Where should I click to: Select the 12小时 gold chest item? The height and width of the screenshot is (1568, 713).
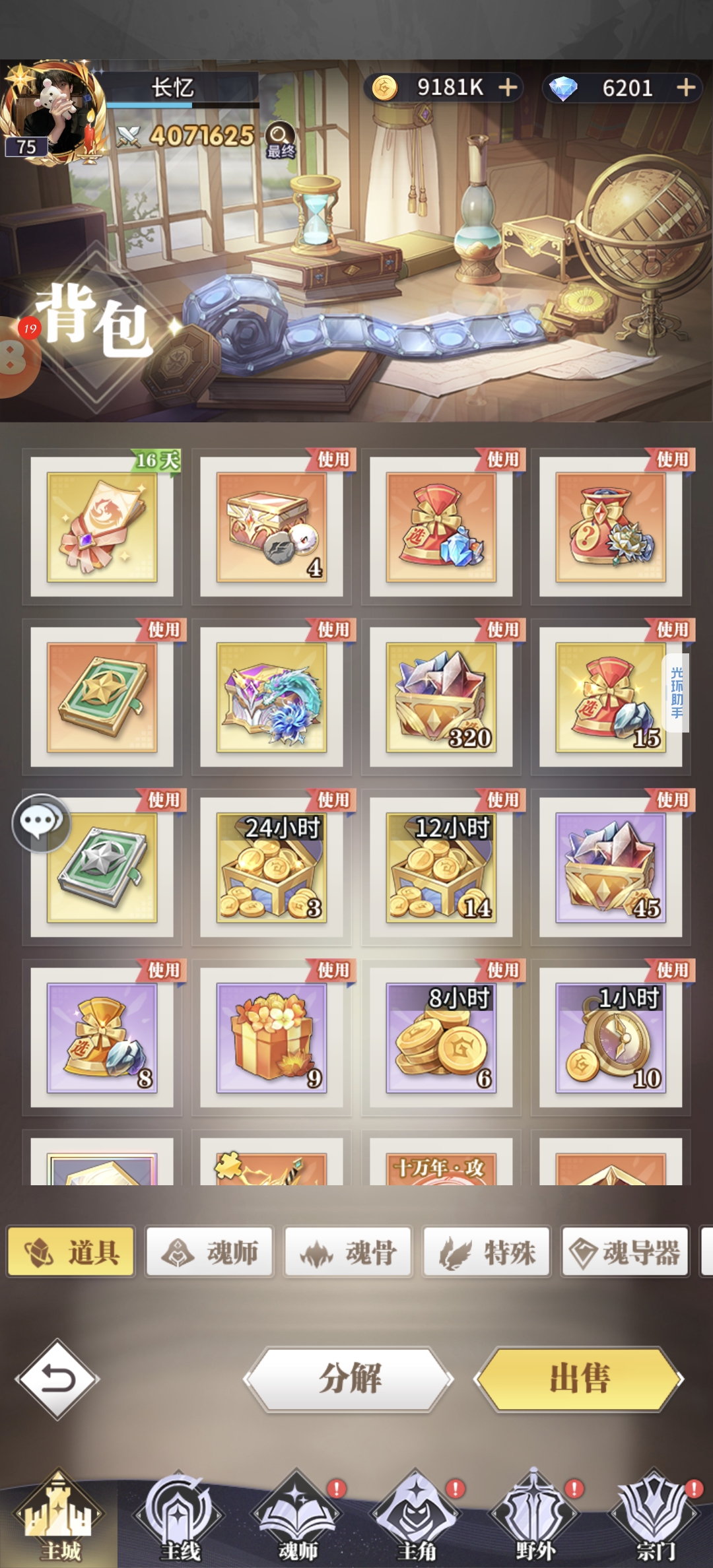441,866
